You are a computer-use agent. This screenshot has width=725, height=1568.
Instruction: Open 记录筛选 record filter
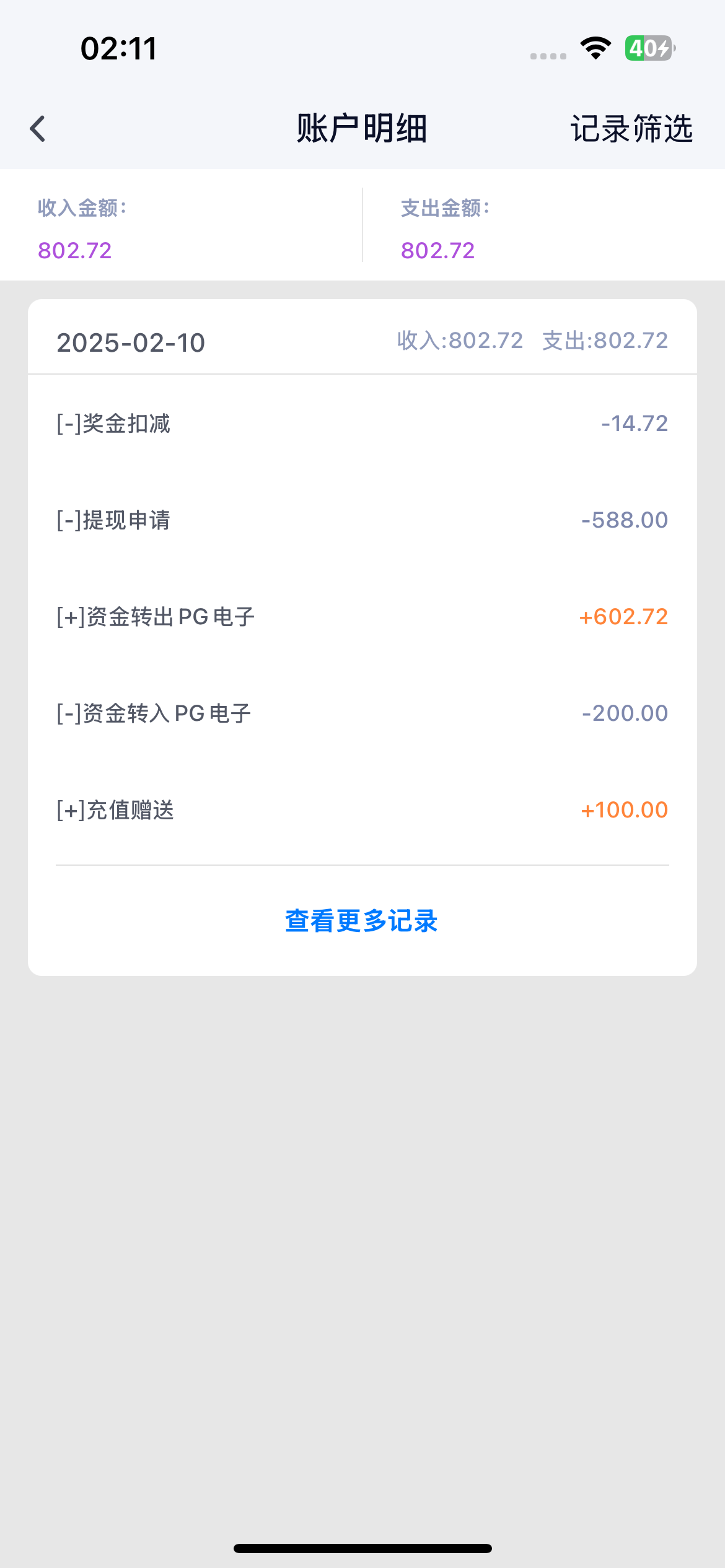click(x=631, y=129)
